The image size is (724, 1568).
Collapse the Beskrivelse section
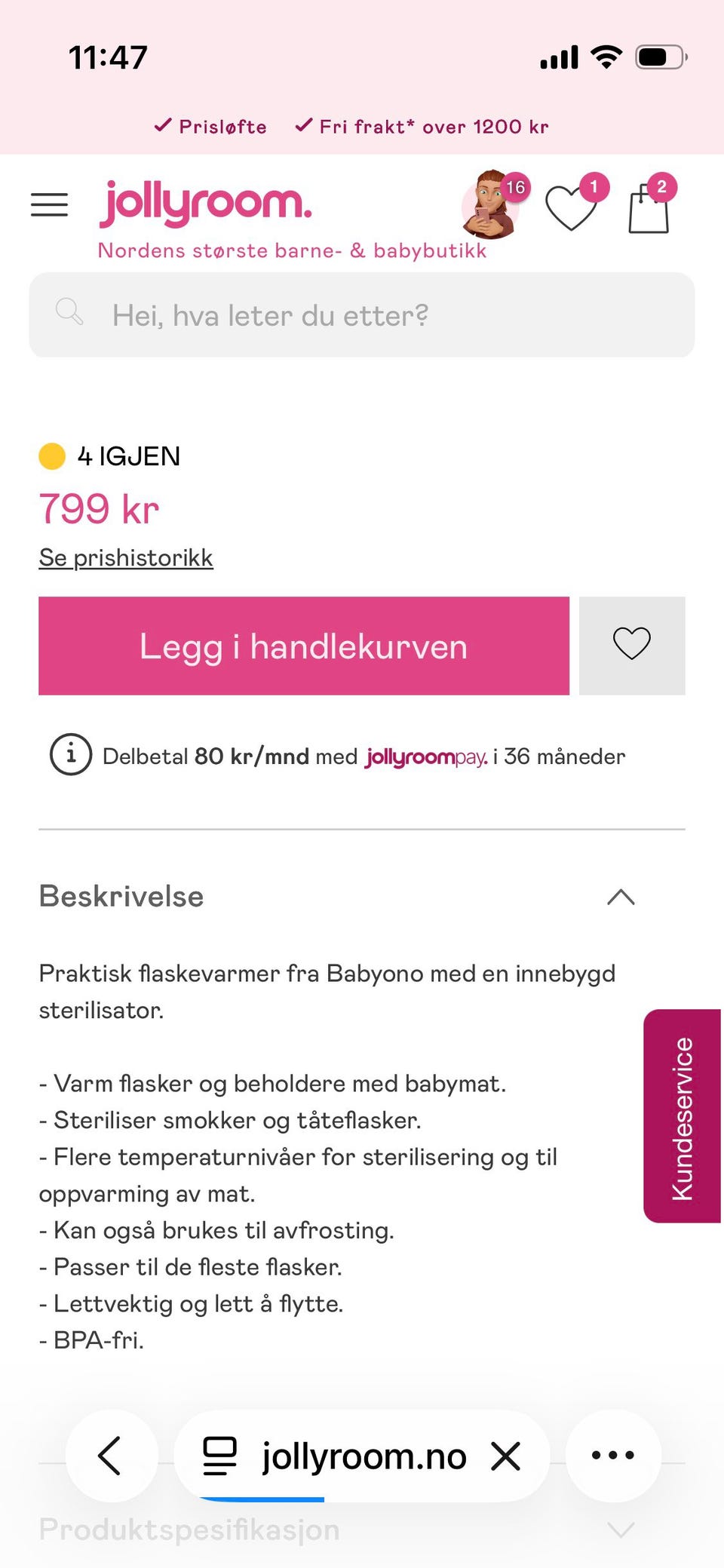[x=620, y=896]
